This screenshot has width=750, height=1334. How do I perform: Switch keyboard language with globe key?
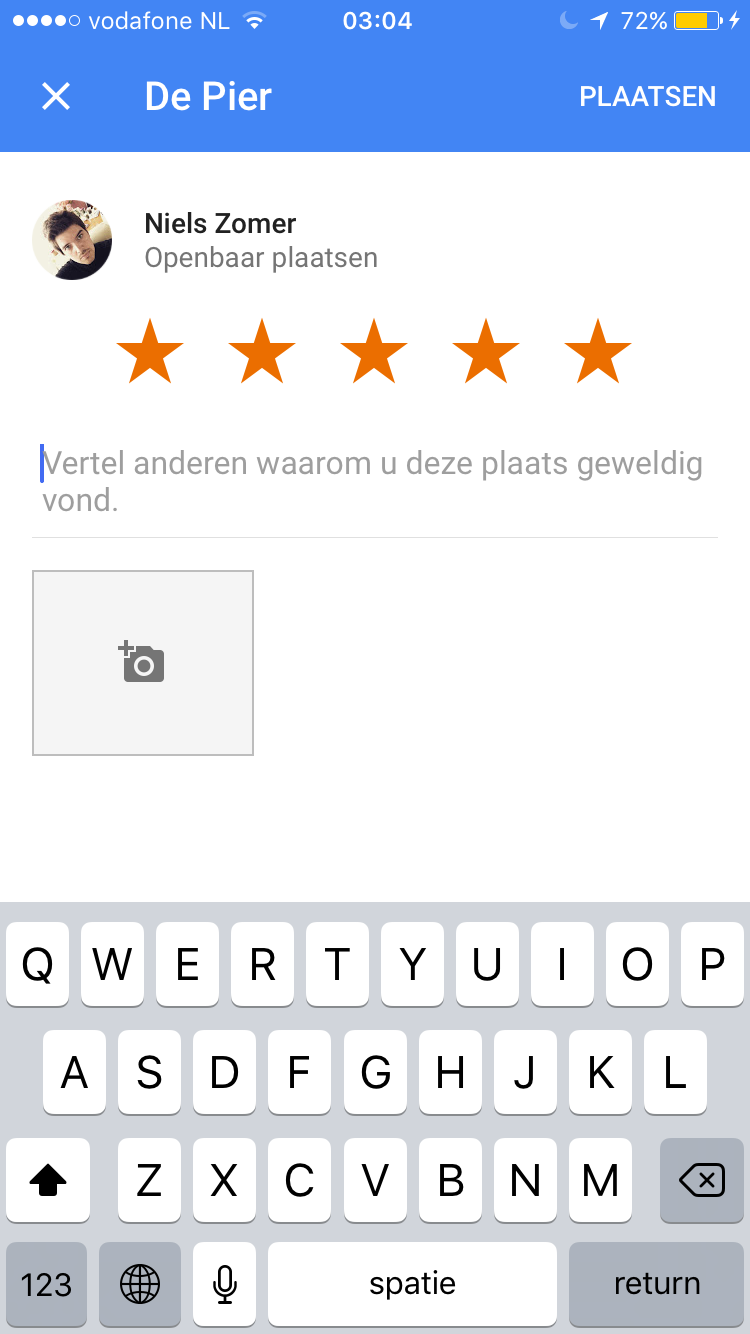click(x=140, y=1284)
